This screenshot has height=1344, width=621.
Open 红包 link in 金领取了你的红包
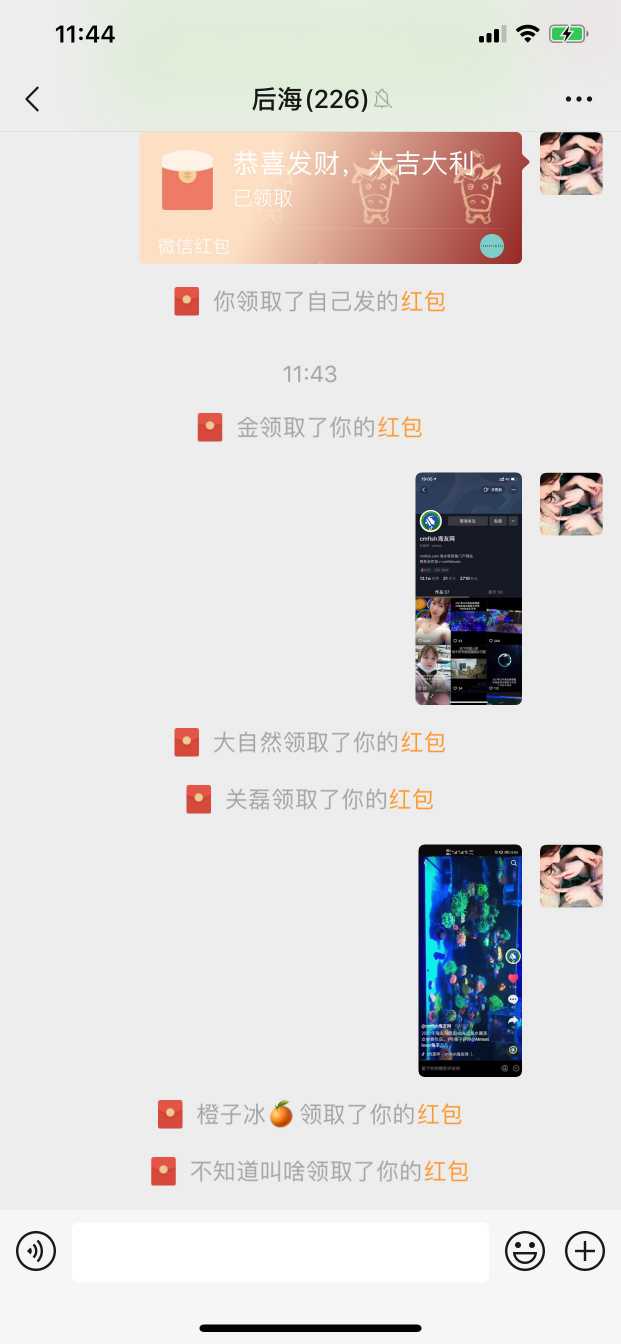click(399, 428)
